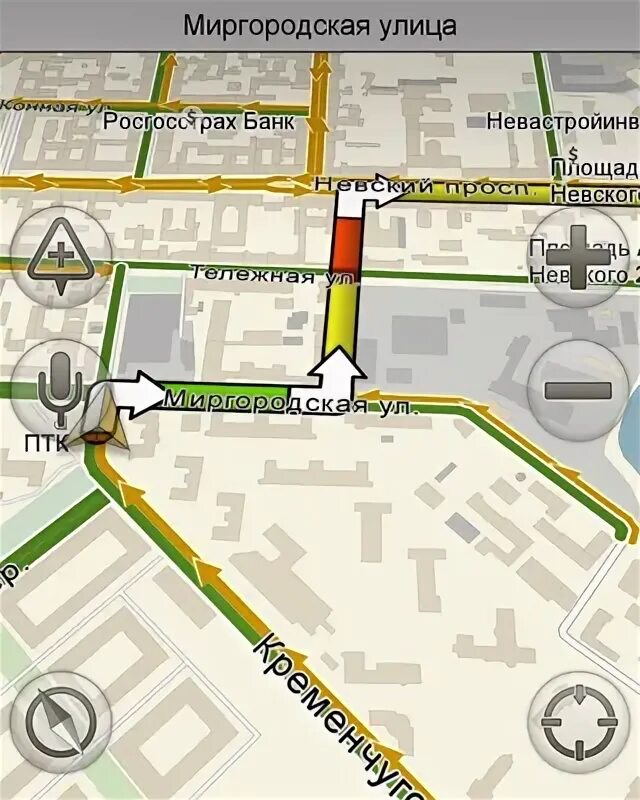Center map on my current location

[578, 722]
